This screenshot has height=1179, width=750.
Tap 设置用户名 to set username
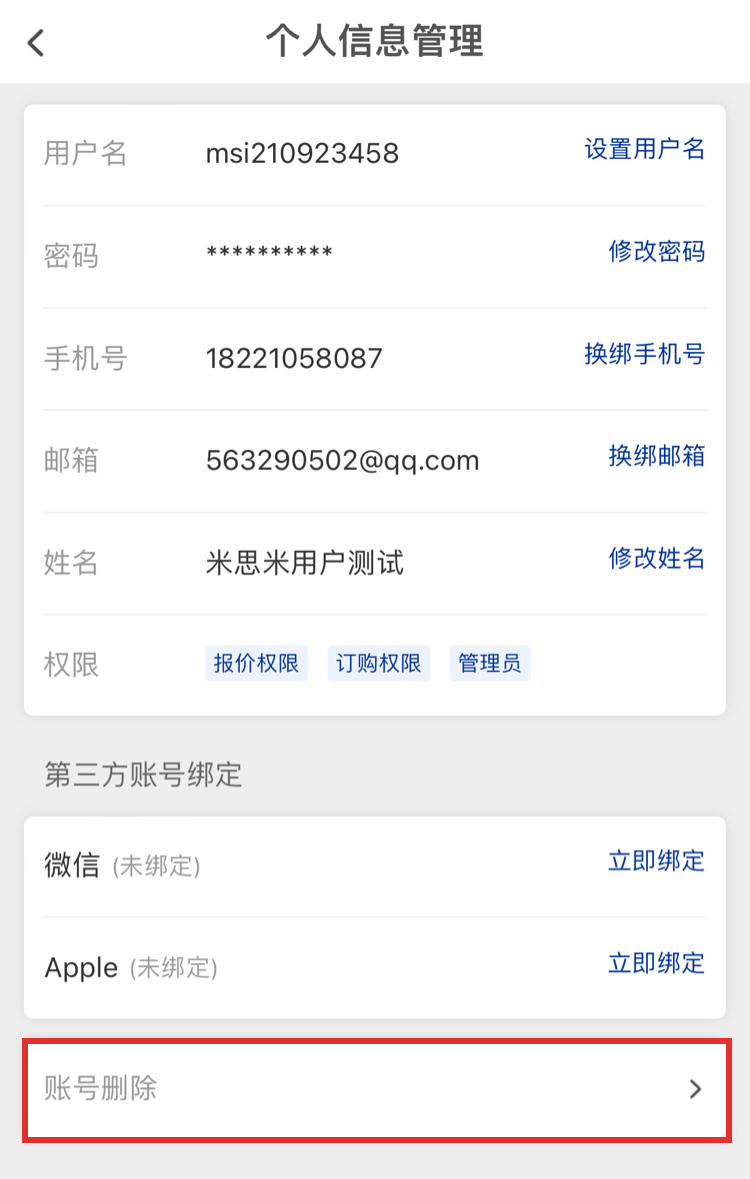pos(645,150)
